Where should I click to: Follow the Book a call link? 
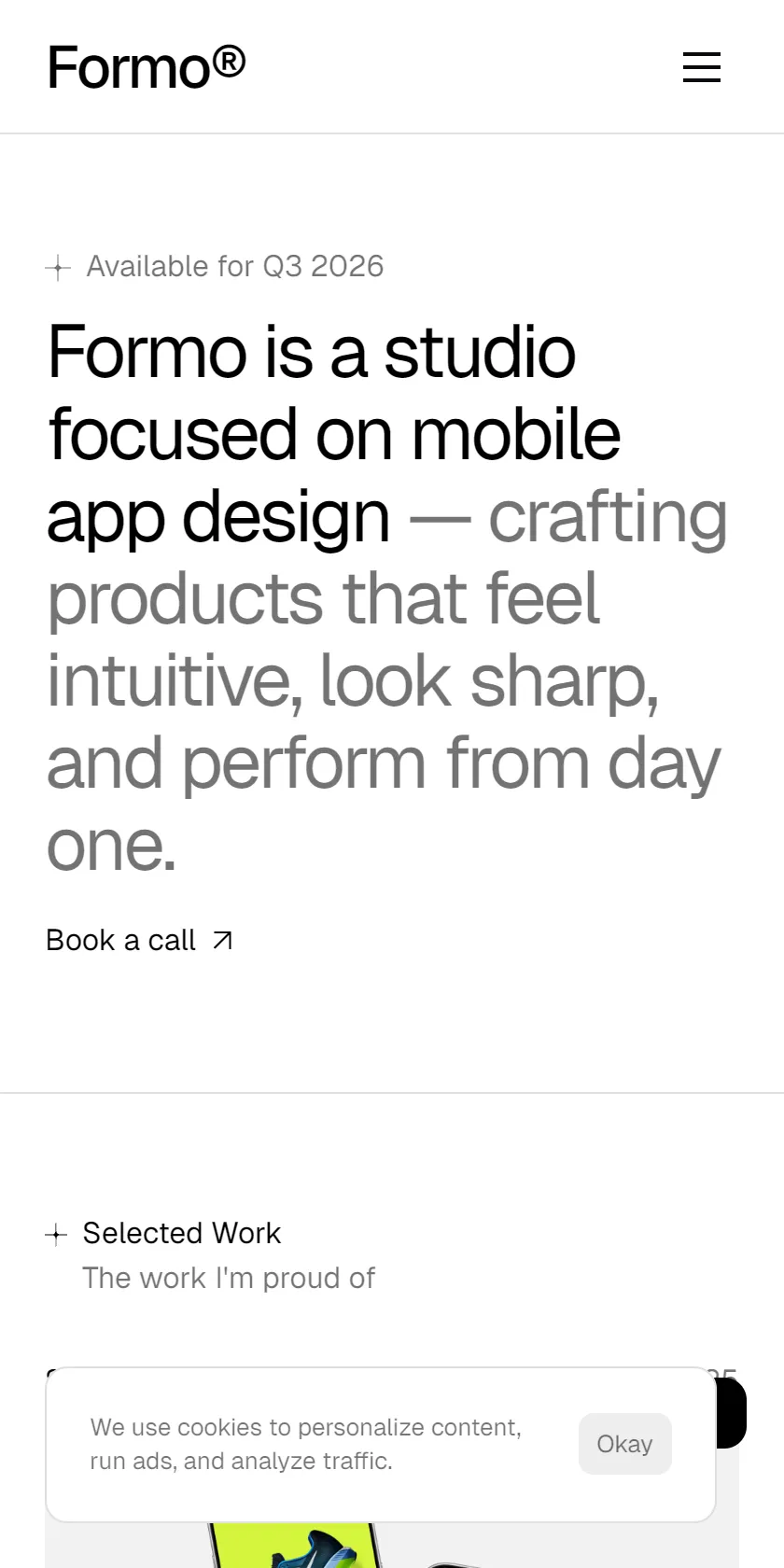139,940
